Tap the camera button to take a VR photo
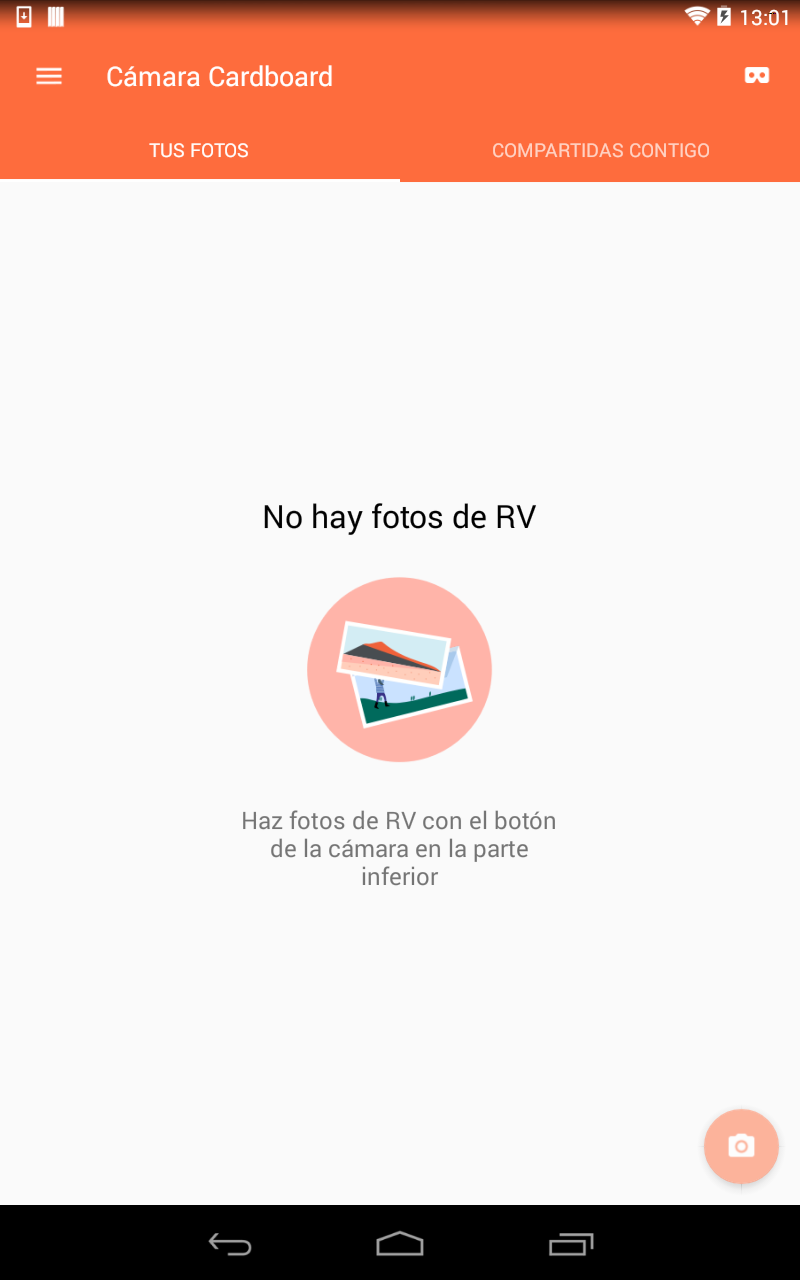 [741, 1146]
